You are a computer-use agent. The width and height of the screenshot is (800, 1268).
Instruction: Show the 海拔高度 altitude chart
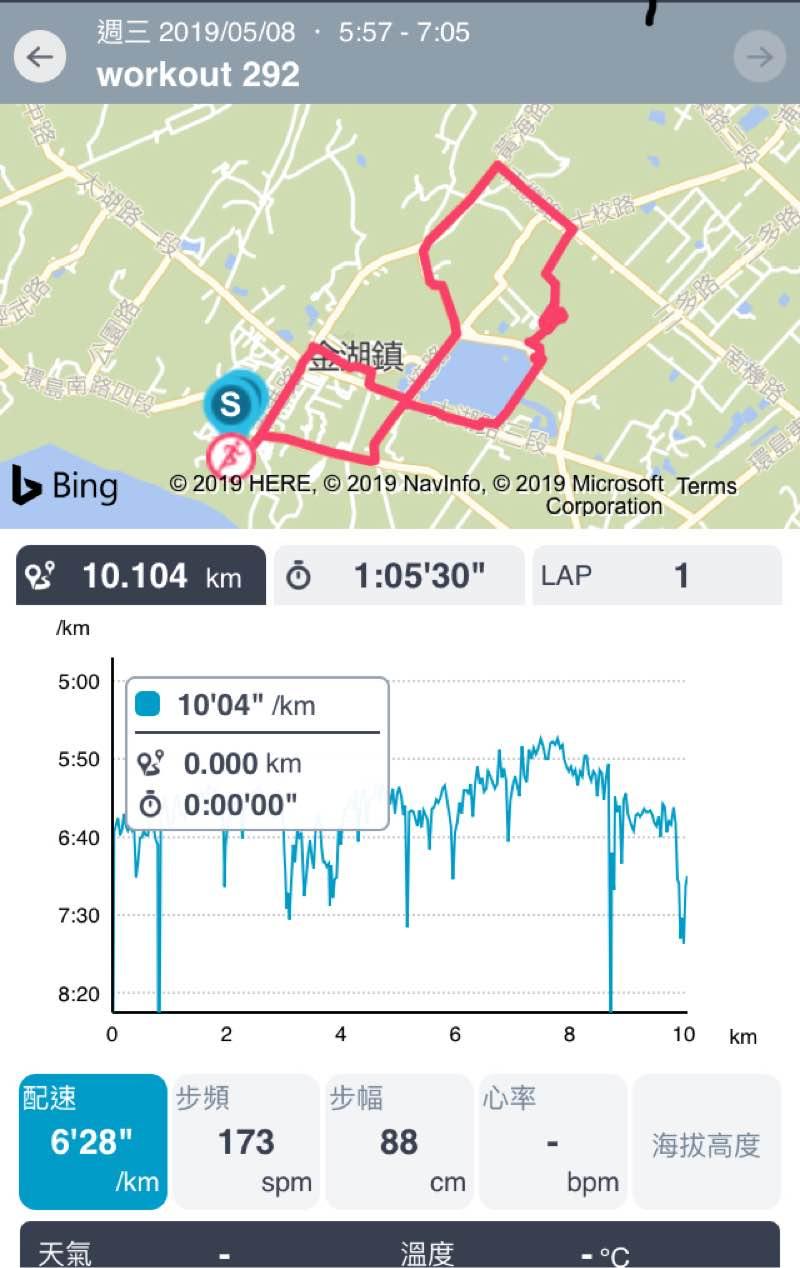[706, 1141]
